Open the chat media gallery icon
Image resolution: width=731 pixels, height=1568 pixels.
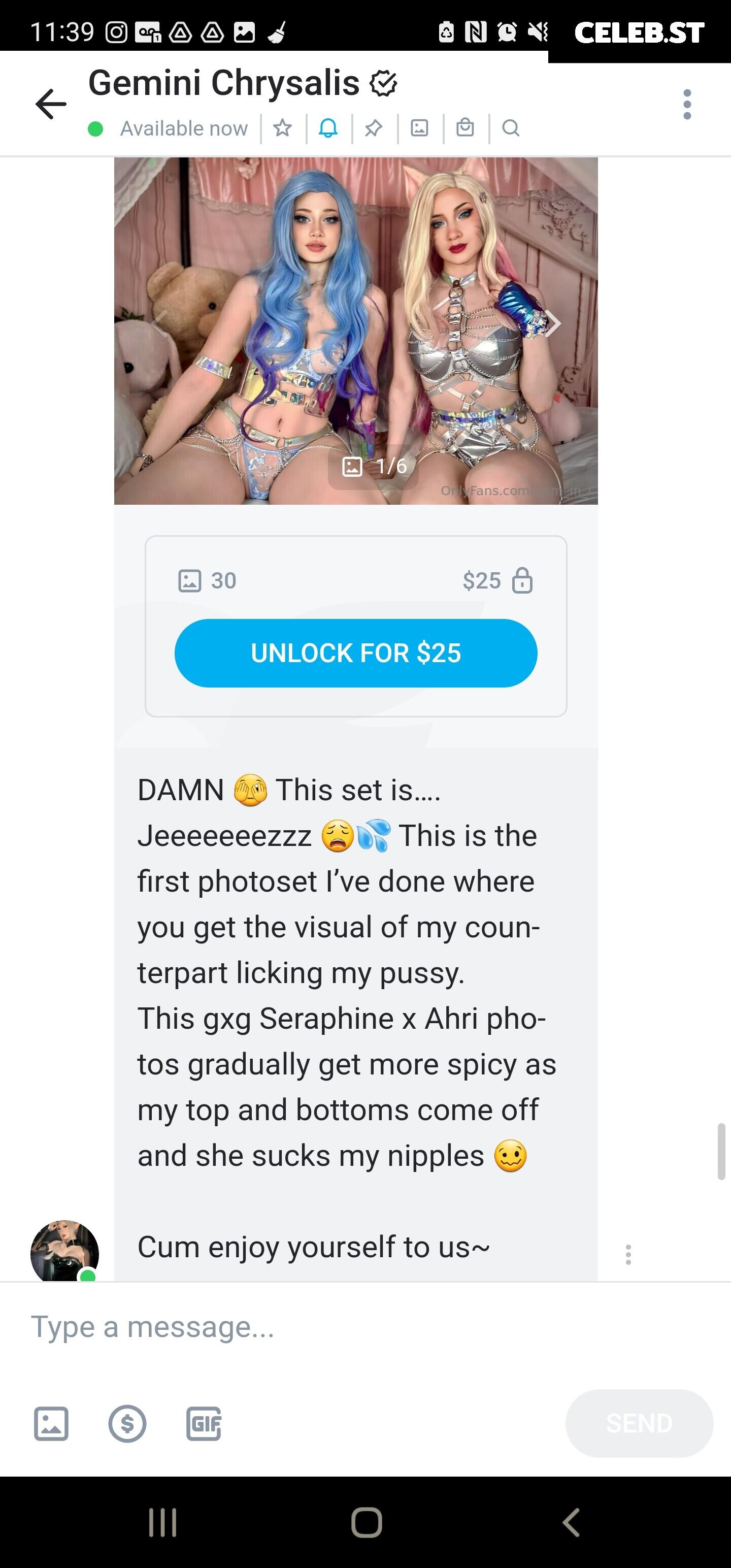click(x=419, y=128)
